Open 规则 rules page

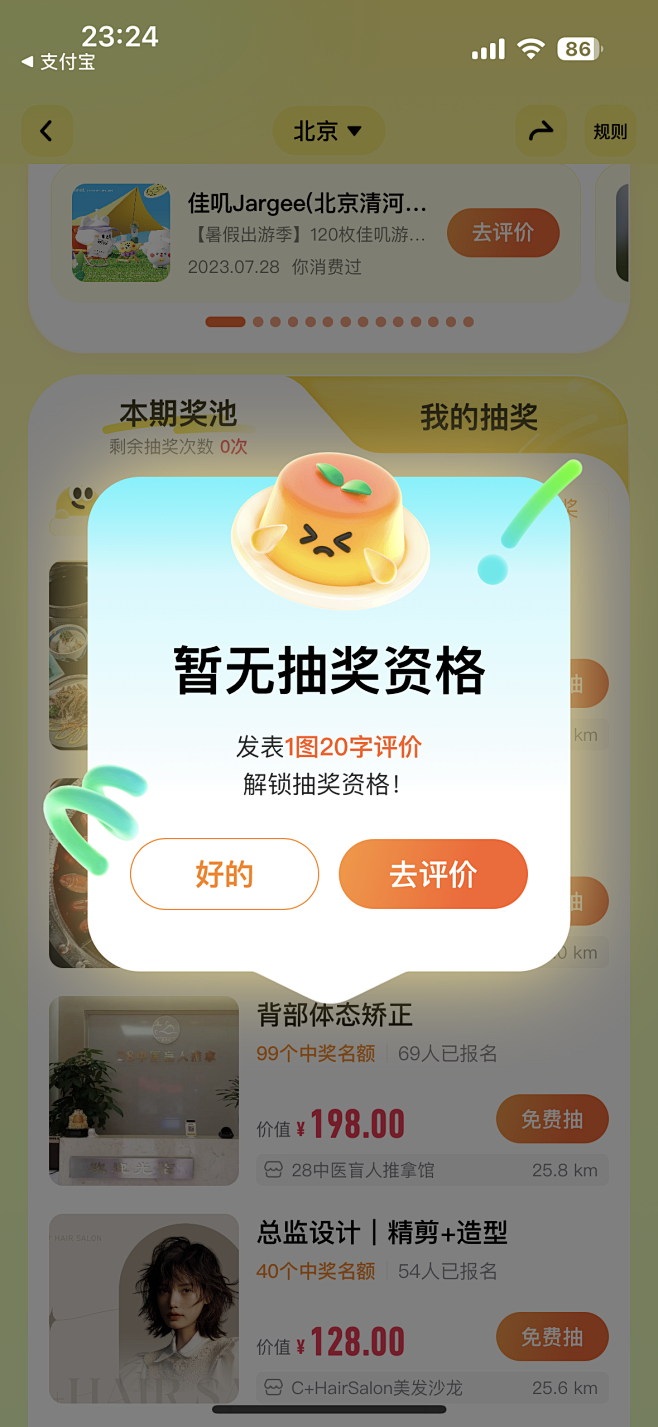610,131
